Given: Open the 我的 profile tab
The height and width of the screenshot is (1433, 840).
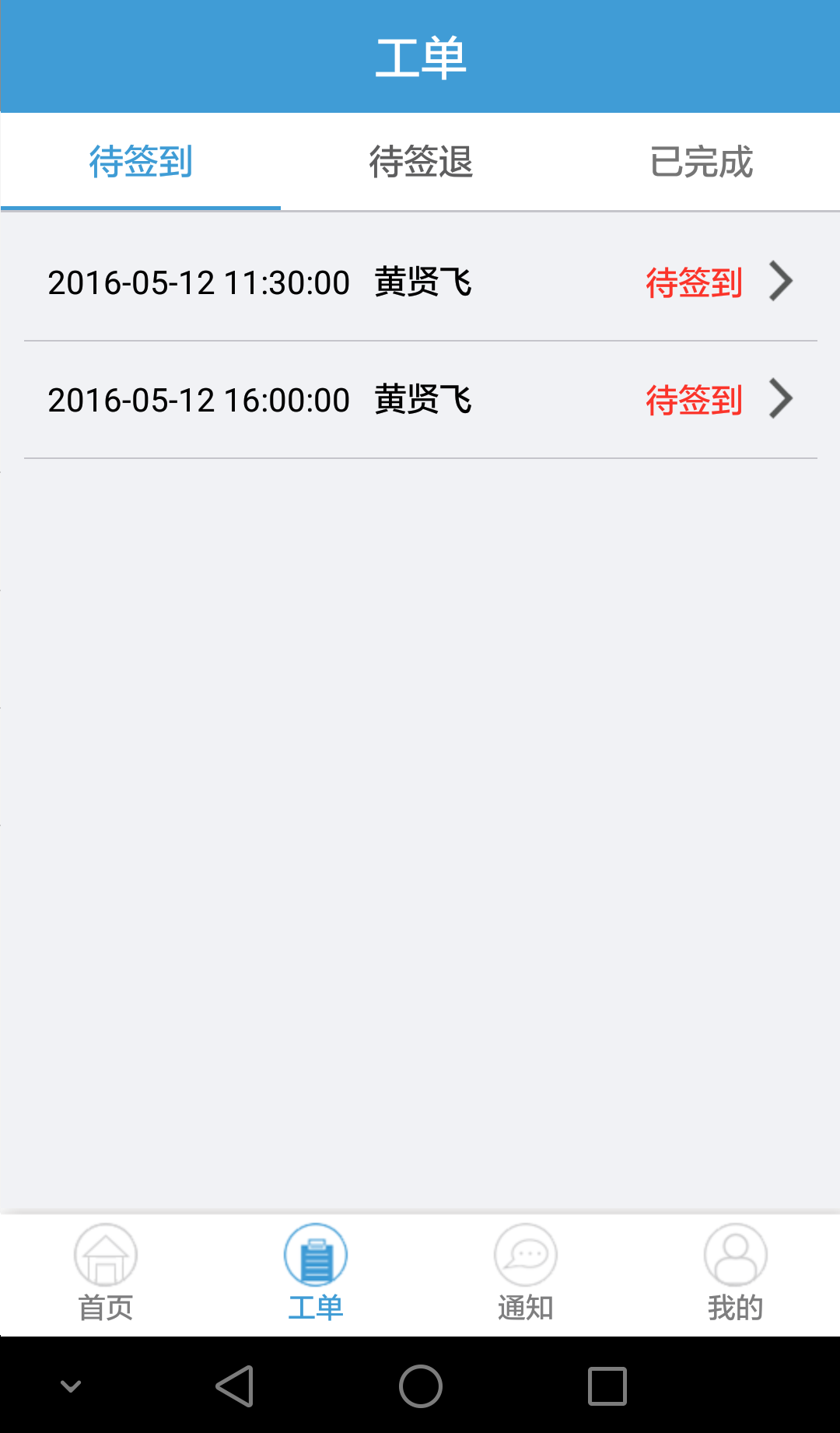Looking at the screenshot, I should (x=736, y=1274).
